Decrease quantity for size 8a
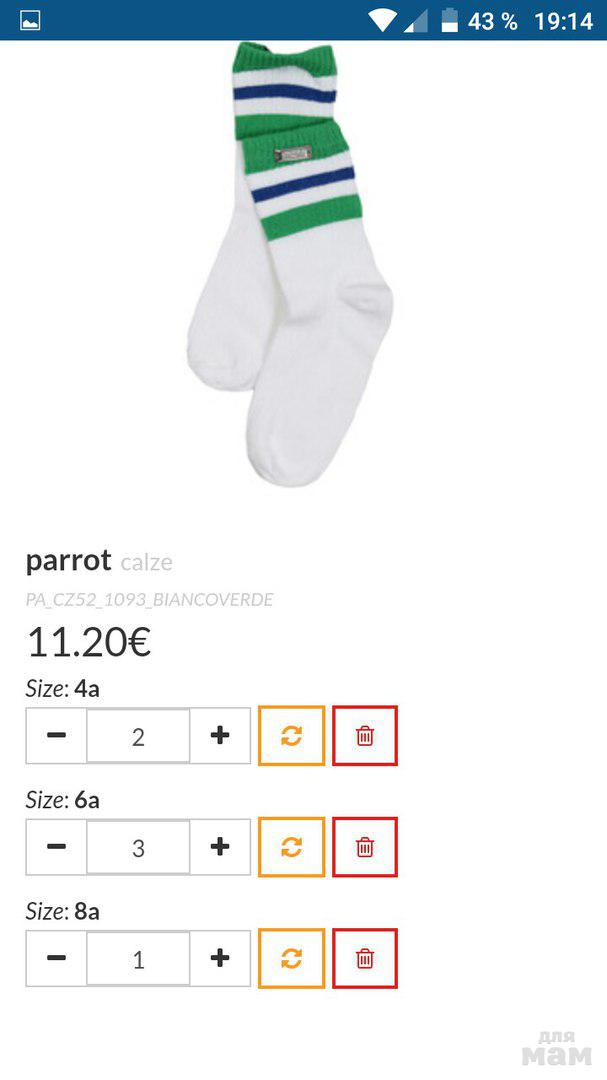This screenshot has height=1080, width=607. [x=56, y=958]
